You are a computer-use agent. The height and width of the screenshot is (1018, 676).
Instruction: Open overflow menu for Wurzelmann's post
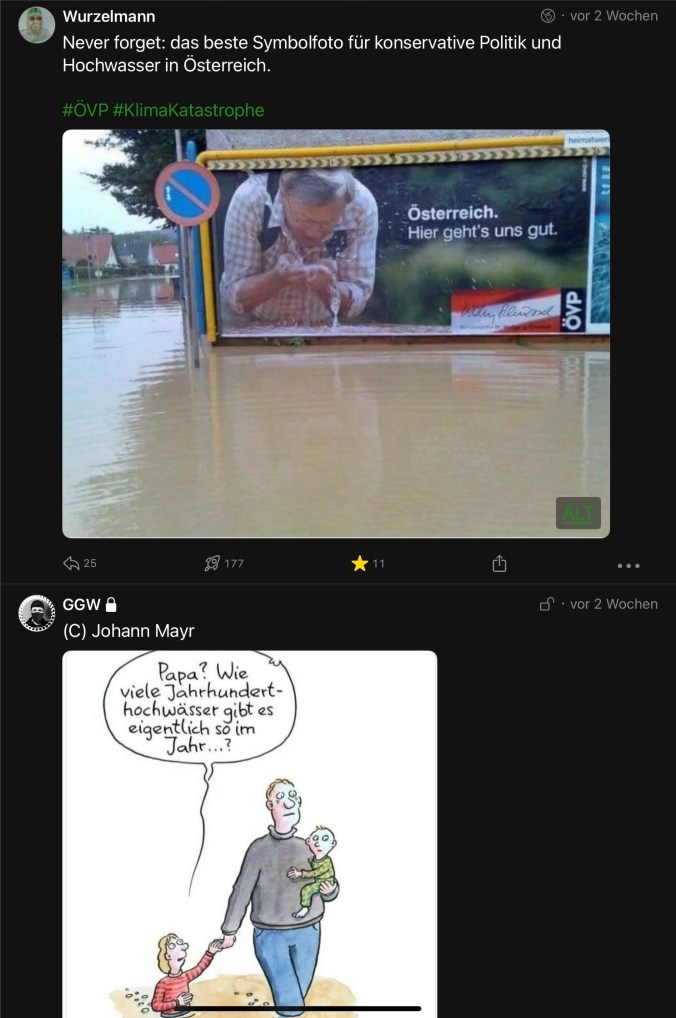[628, 565]
